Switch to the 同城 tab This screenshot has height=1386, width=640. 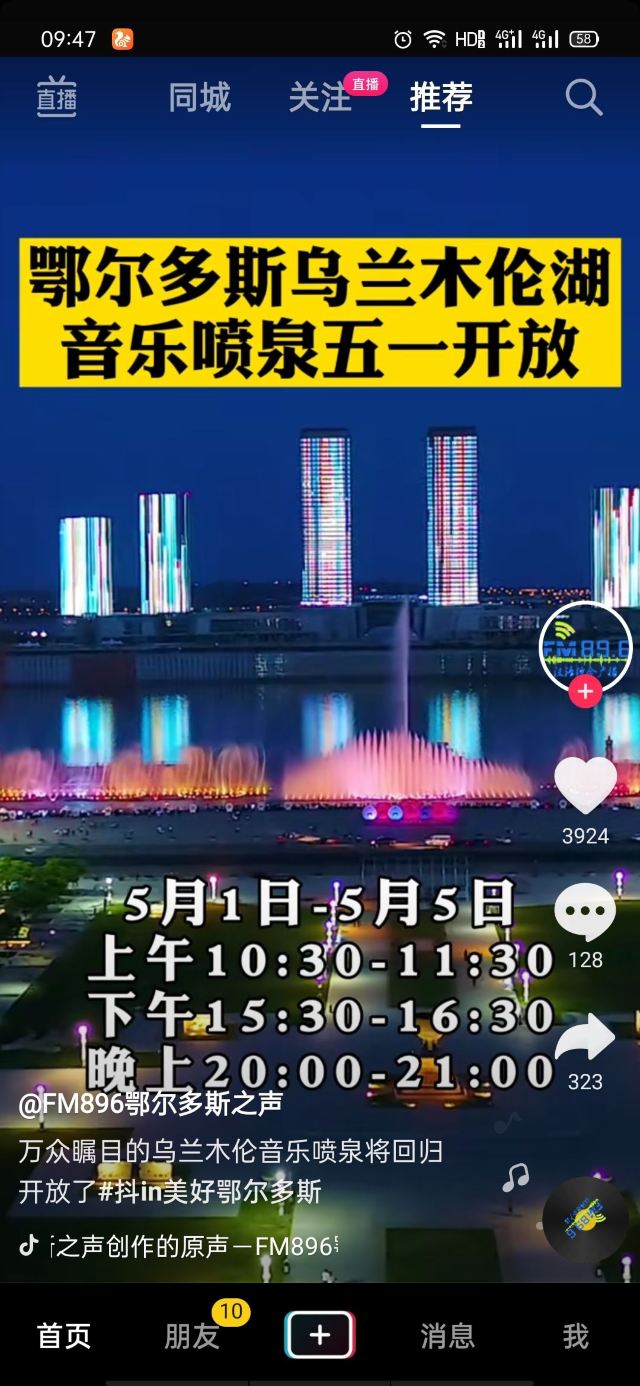[199, 97]
